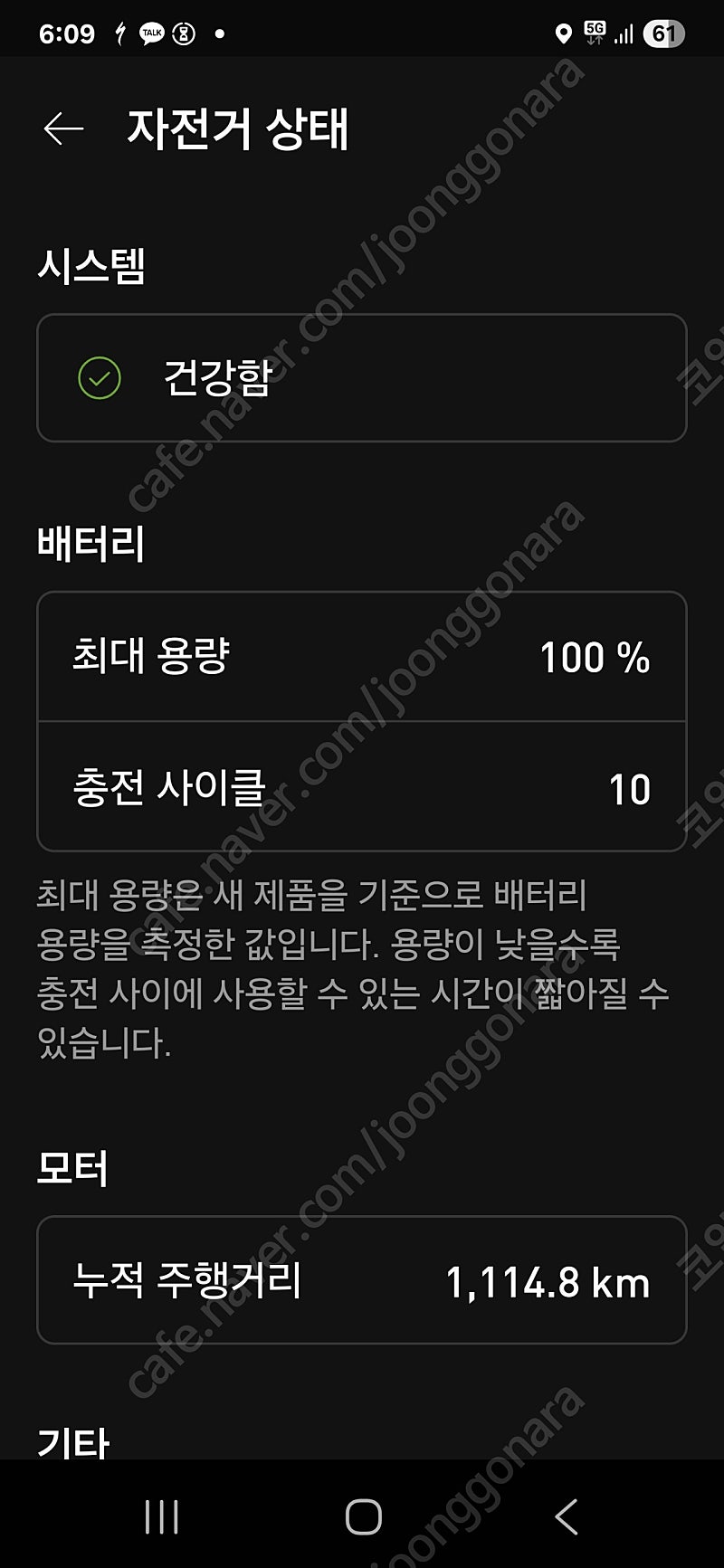724x1568 pixels.
Task: Go back from the 자전거 상태 screen
Action: pos(63,128)
